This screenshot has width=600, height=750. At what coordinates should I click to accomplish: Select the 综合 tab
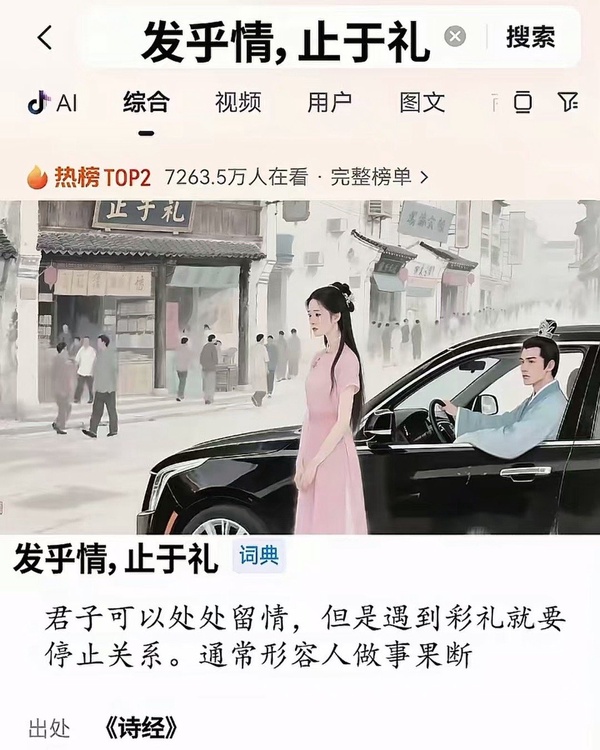pyautogui.click(x=146, y=102)
